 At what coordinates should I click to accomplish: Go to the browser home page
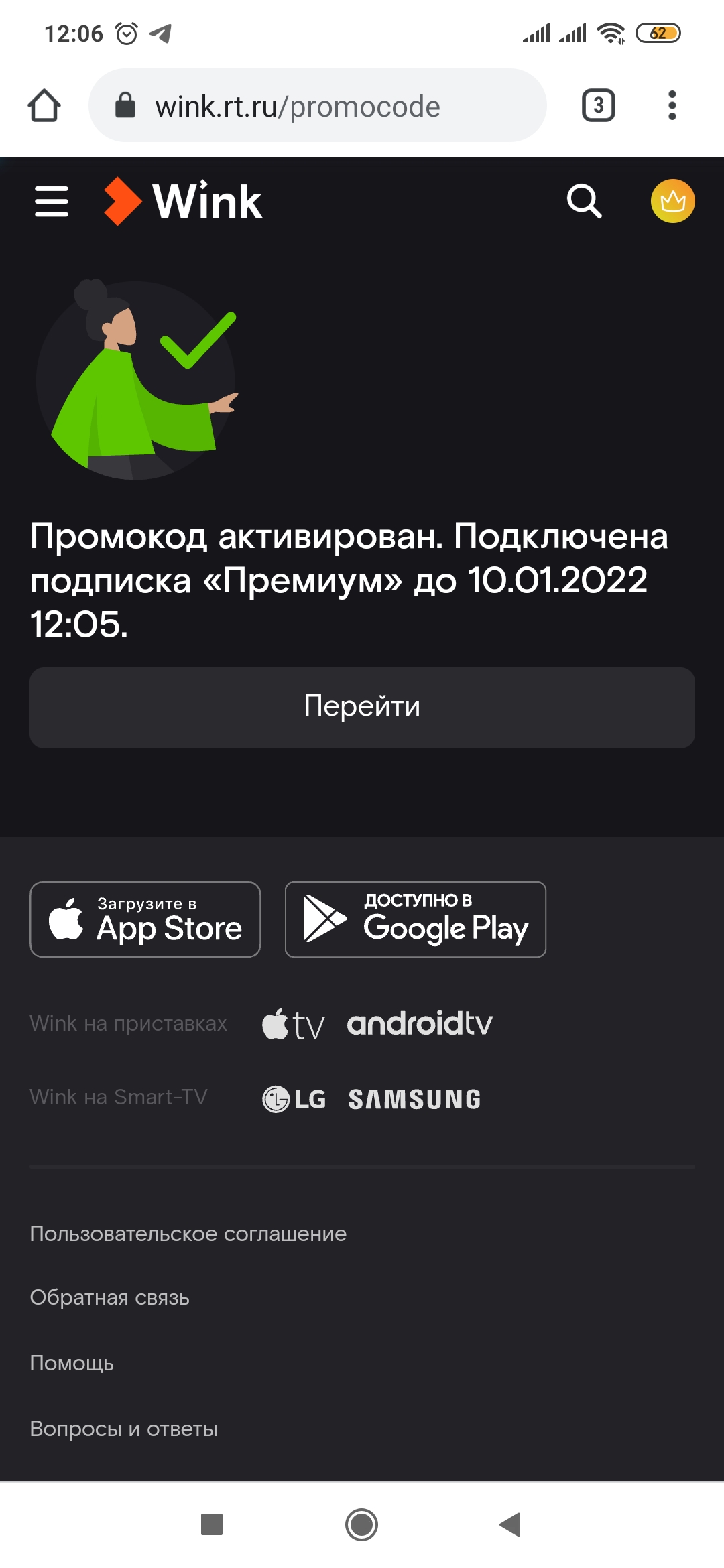[x=44, y=106]
